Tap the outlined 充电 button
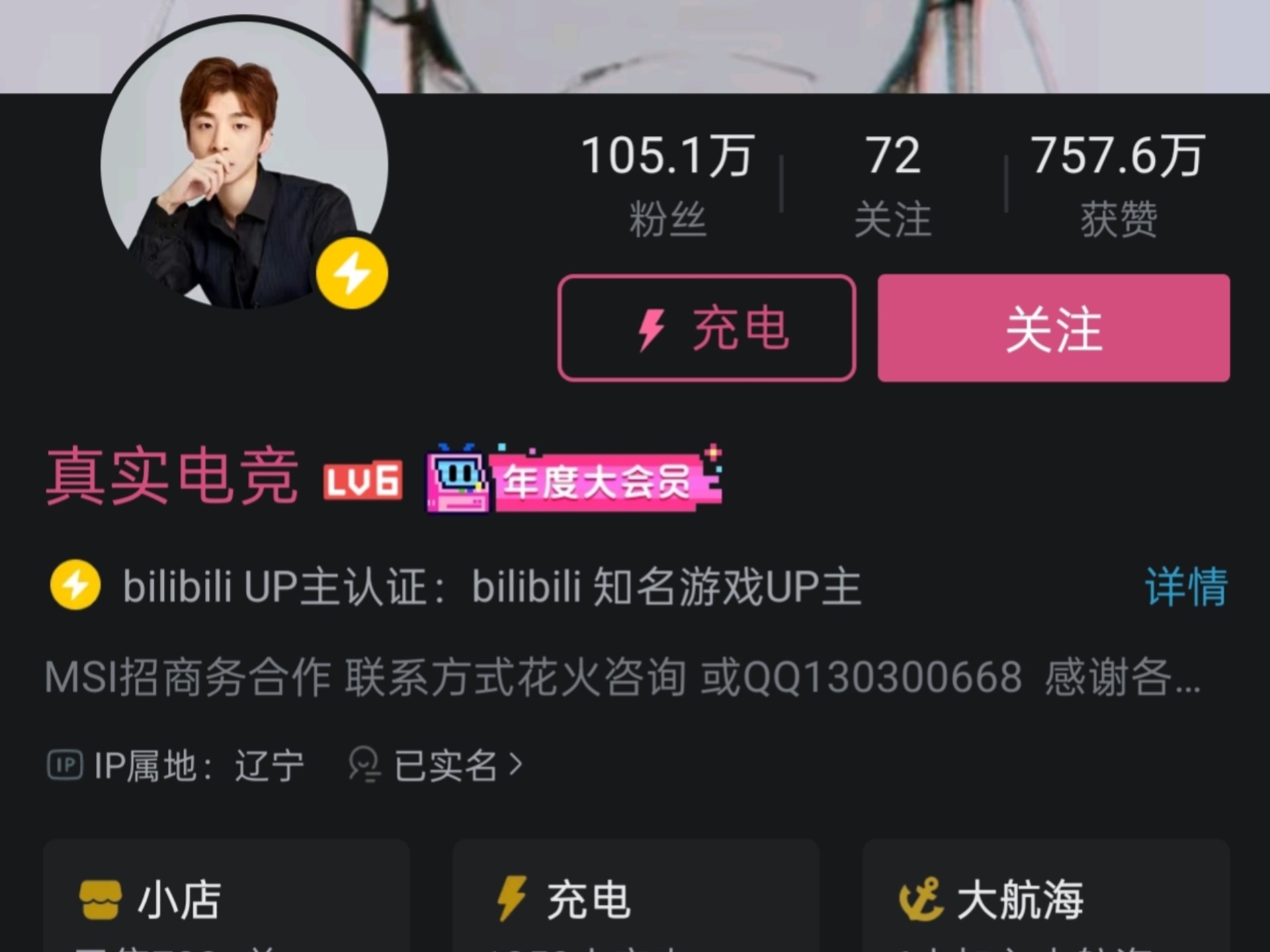The width and height of the screenshot is (1270, 952). [x=706, y=328]
